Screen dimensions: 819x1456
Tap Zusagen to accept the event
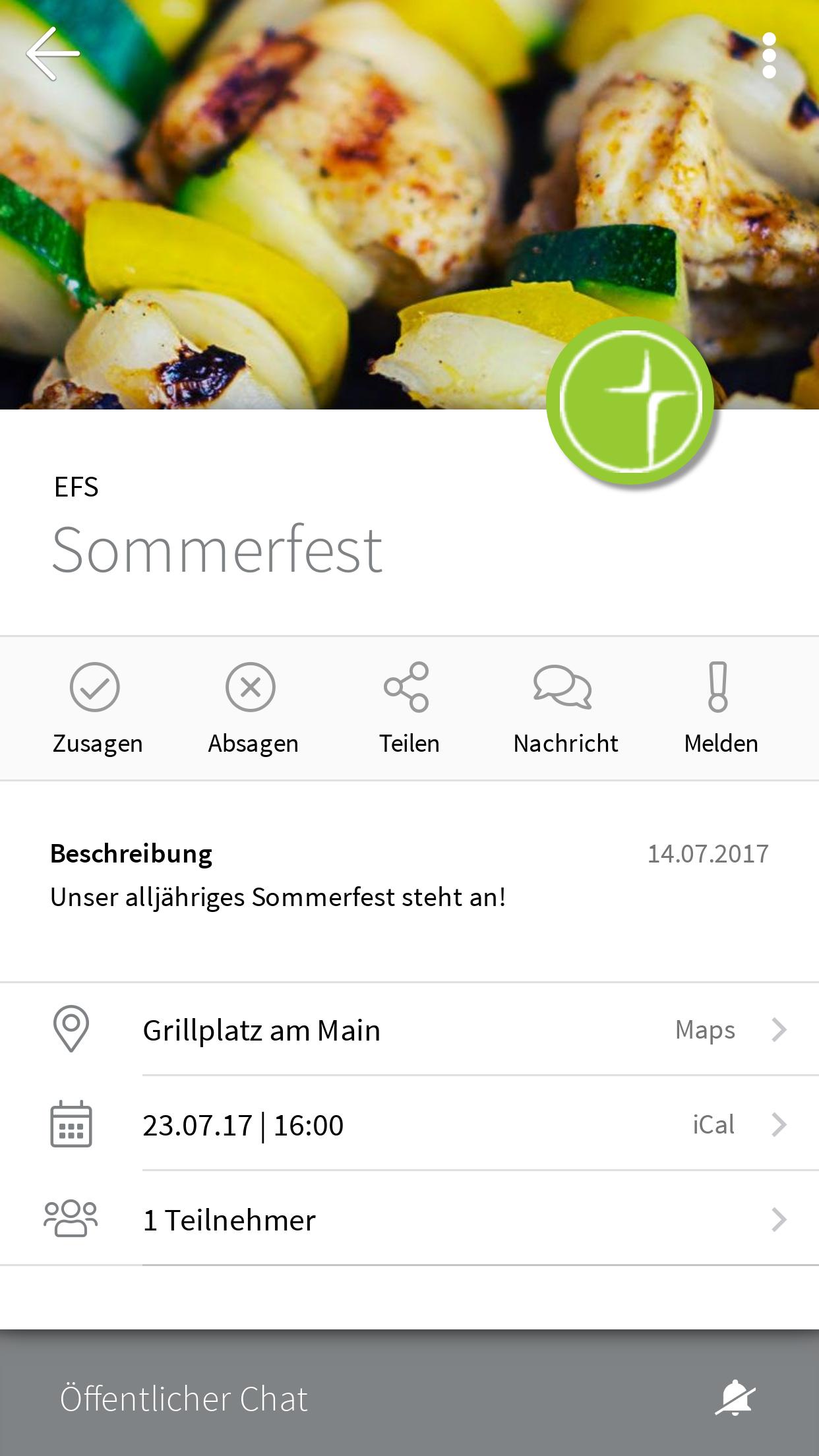pos(97,709)
